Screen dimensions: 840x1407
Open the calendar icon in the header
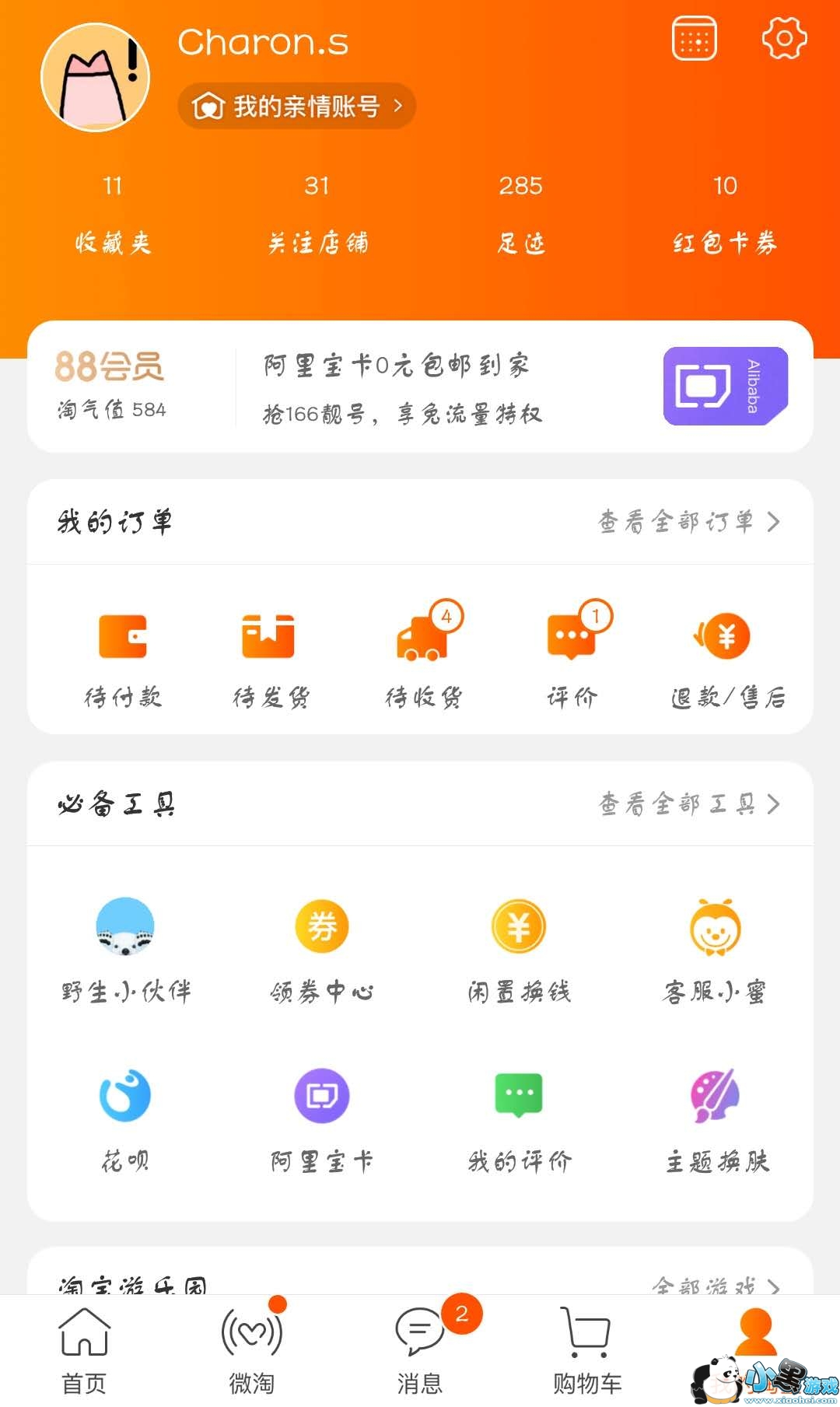coord(694,38)
